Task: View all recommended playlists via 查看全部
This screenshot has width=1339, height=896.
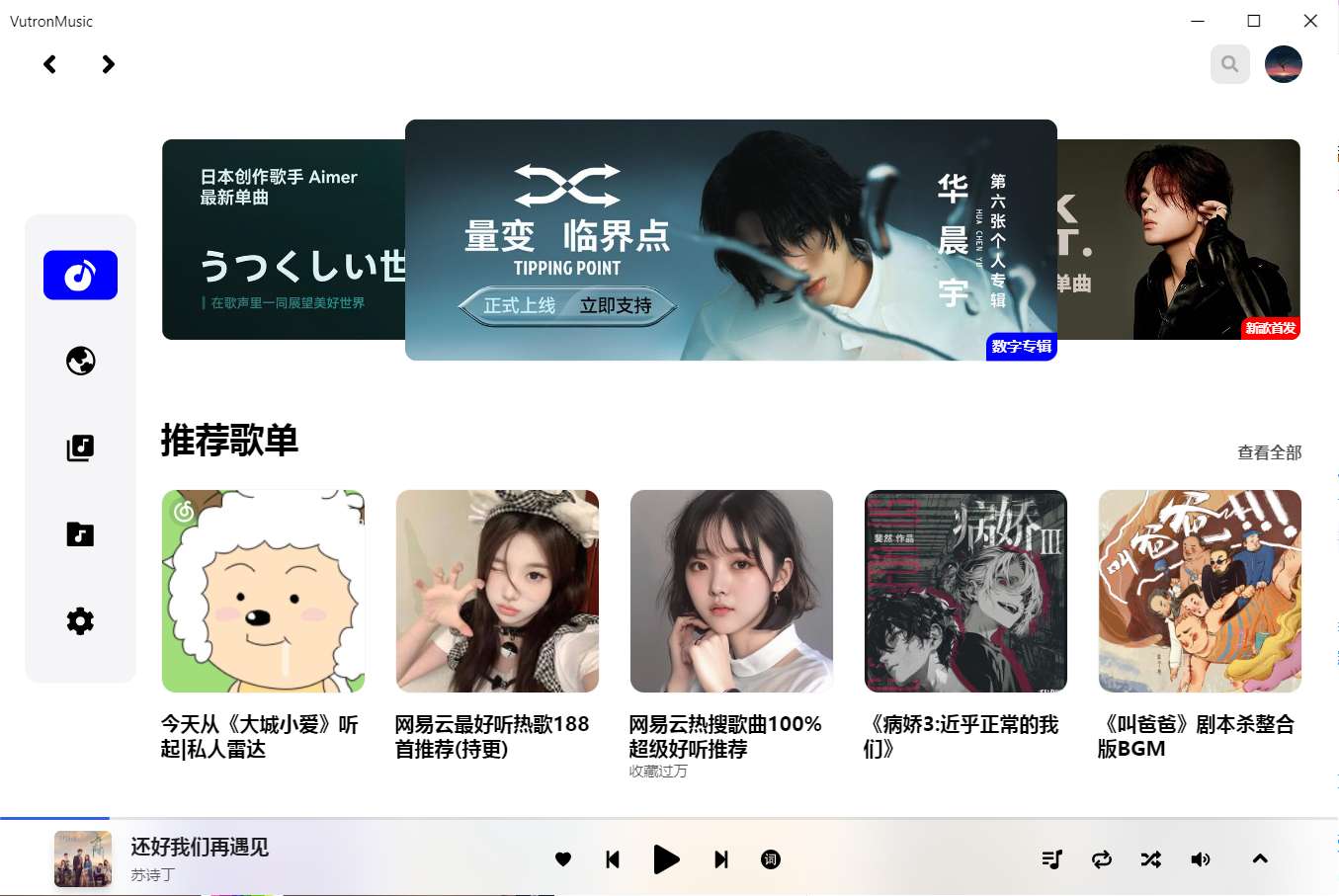Action: [1269, 452]
